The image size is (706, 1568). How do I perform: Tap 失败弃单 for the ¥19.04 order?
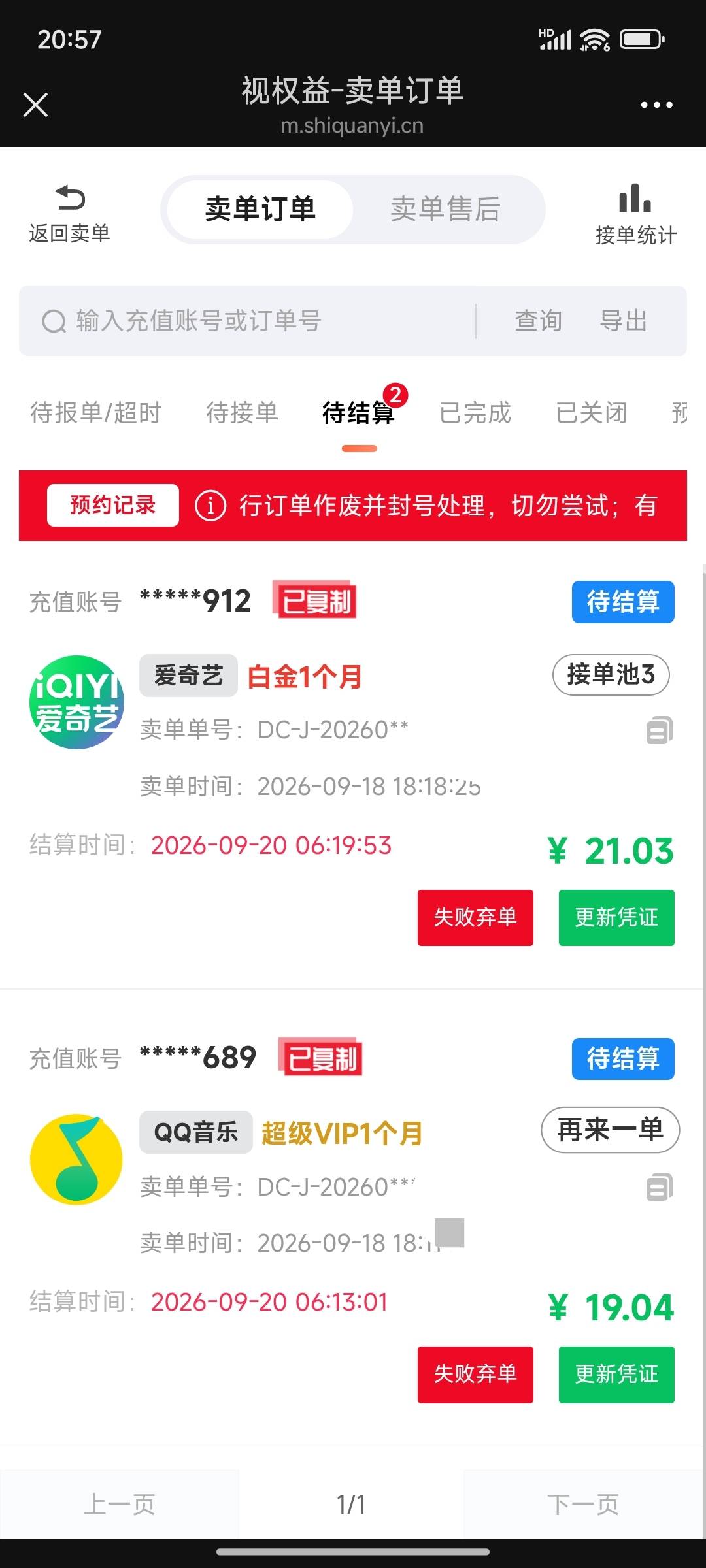pos(475,1374)
